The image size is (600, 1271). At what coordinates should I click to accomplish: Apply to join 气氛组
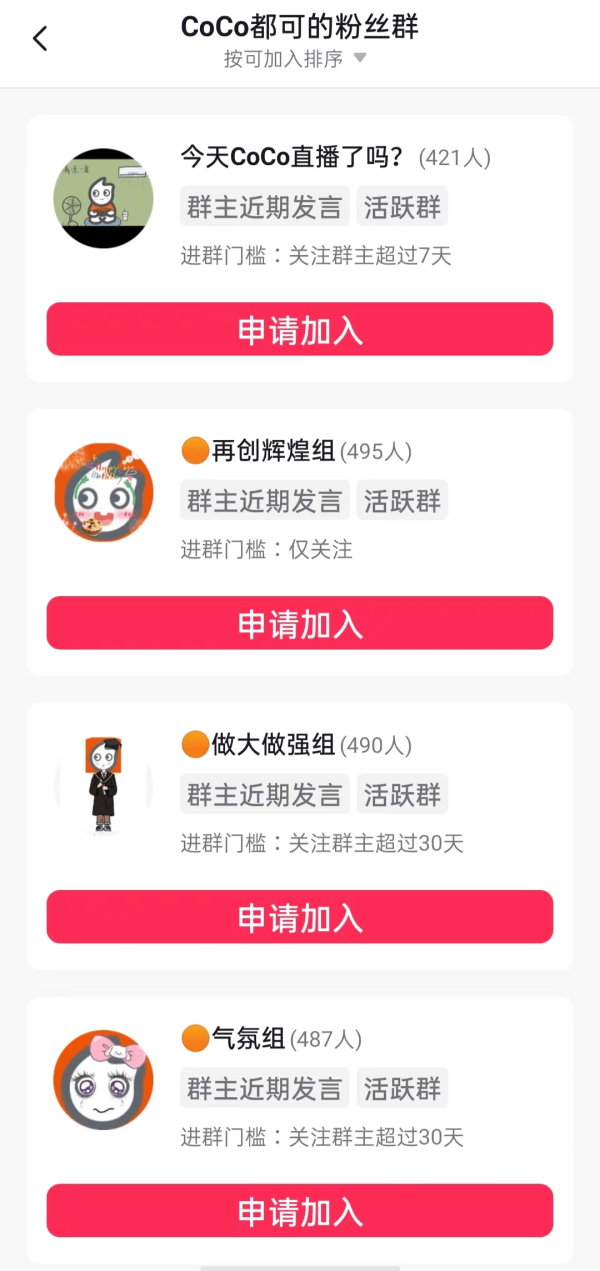[300, 1211]
